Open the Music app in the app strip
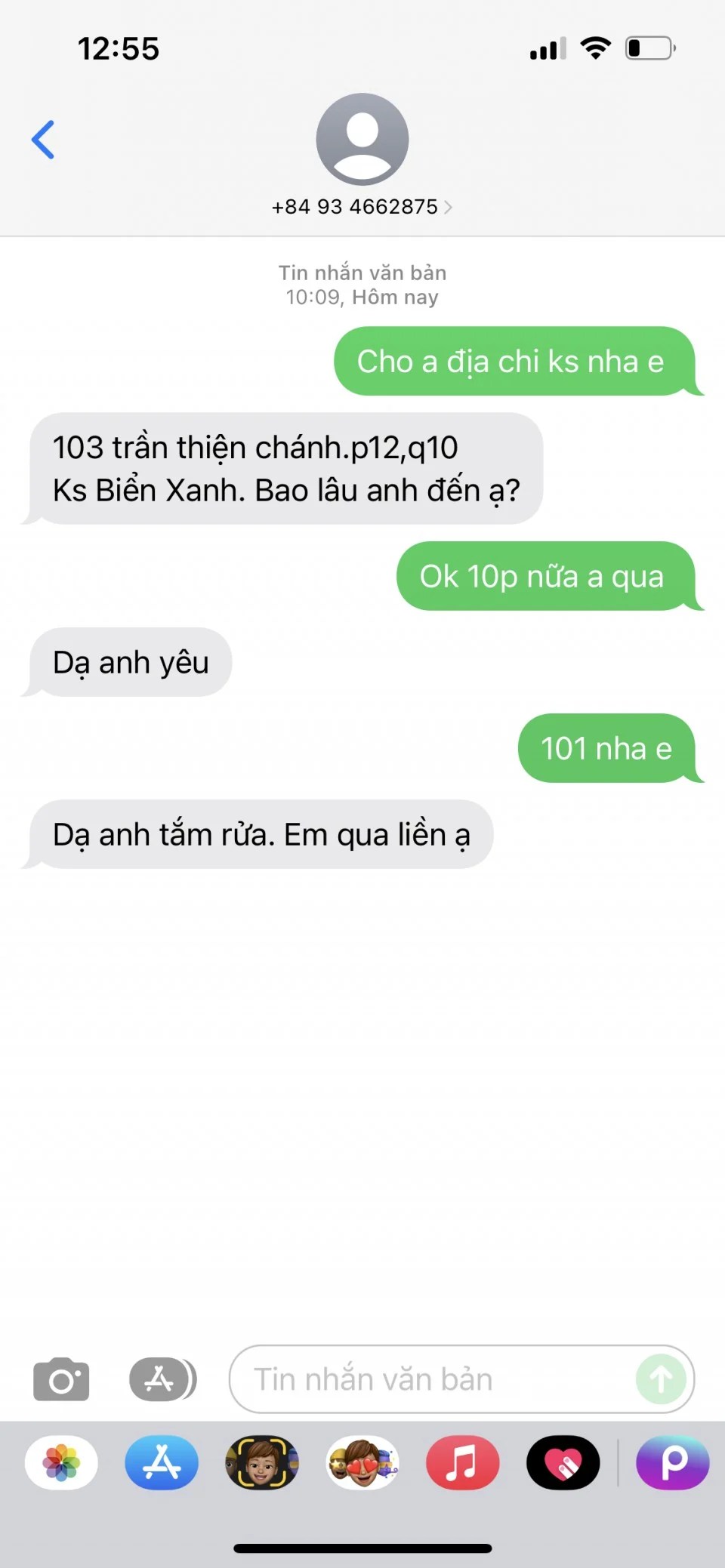 coord(462,1463)
